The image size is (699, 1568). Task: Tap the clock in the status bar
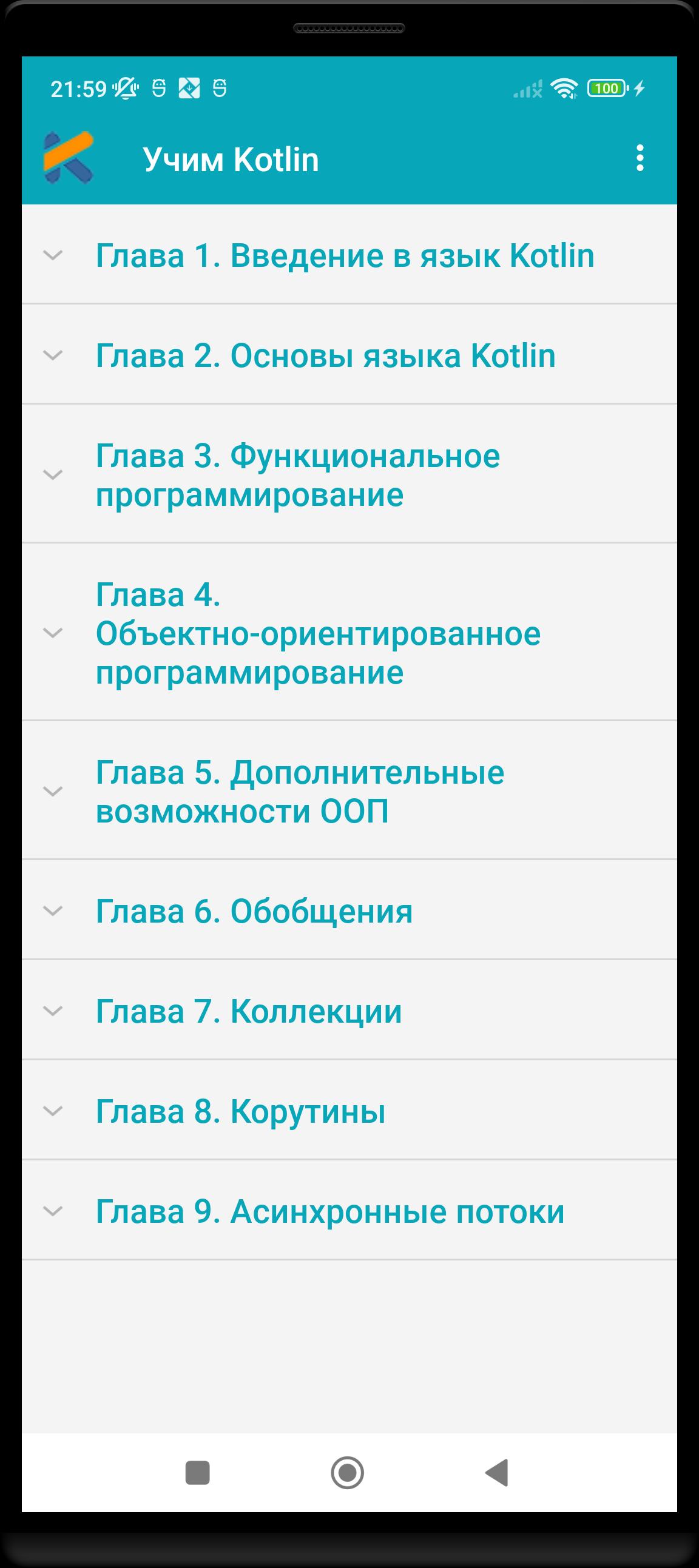[x=75, y=89]
